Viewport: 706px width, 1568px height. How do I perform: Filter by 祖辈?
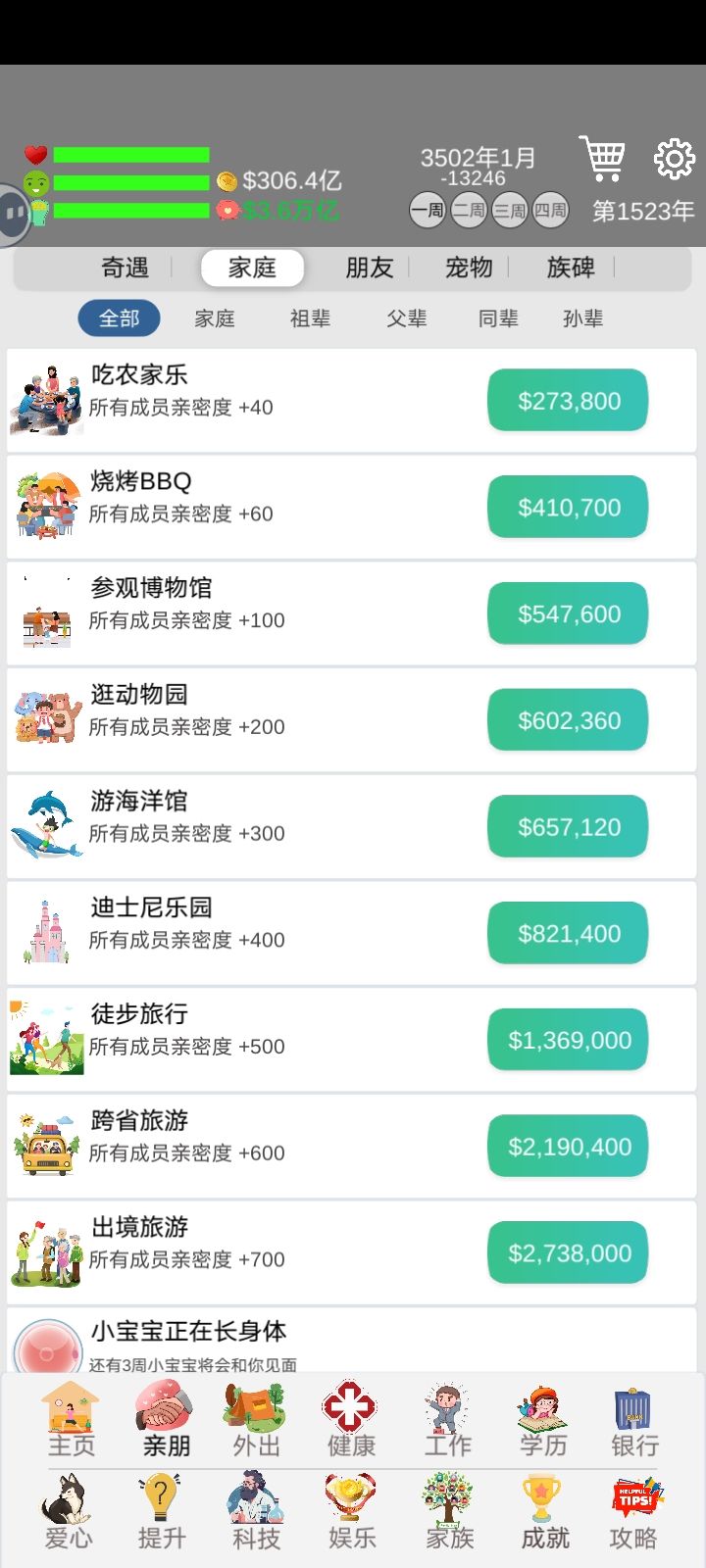[310, 318]
